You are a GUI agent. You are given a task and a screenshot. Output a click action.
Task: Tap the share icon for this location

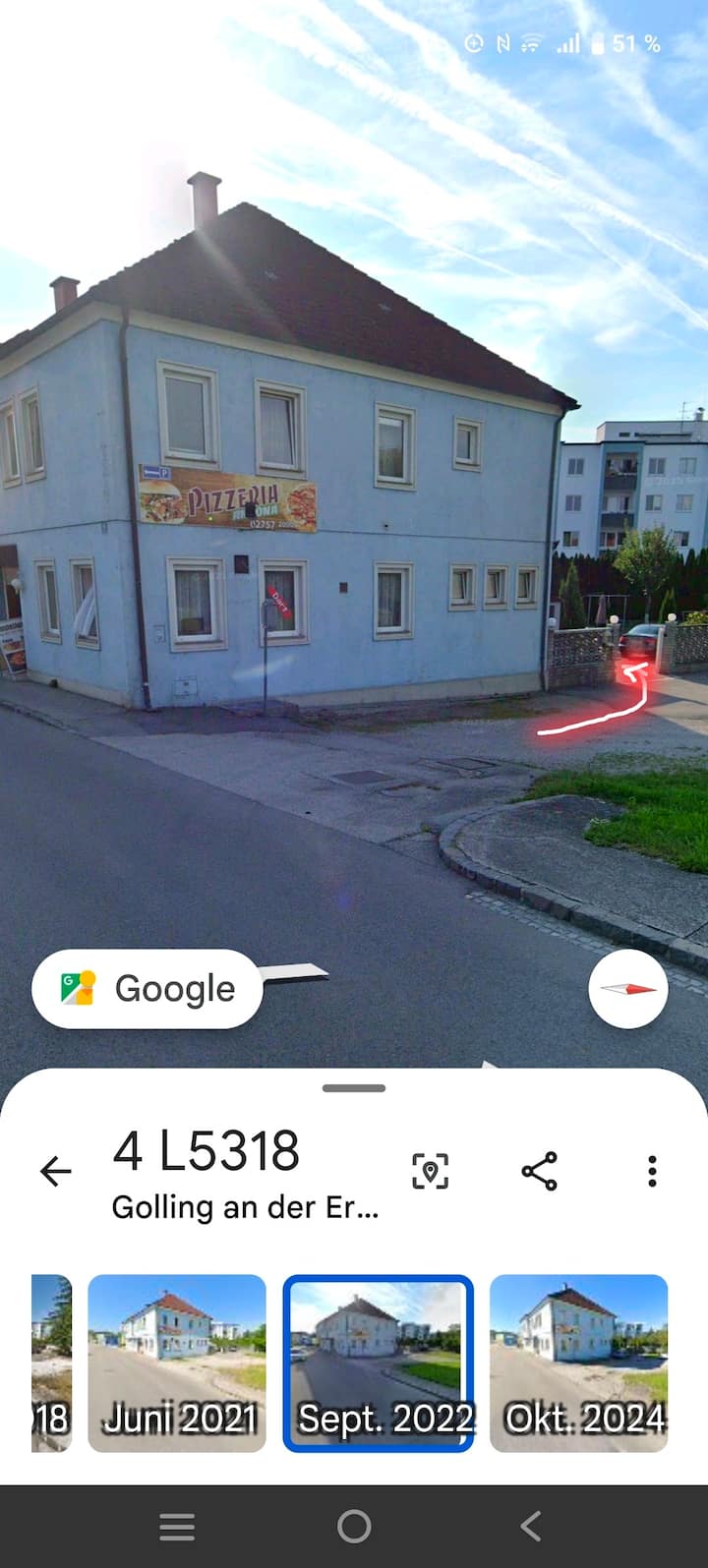pyautogui.click(x=541, y=1170)
